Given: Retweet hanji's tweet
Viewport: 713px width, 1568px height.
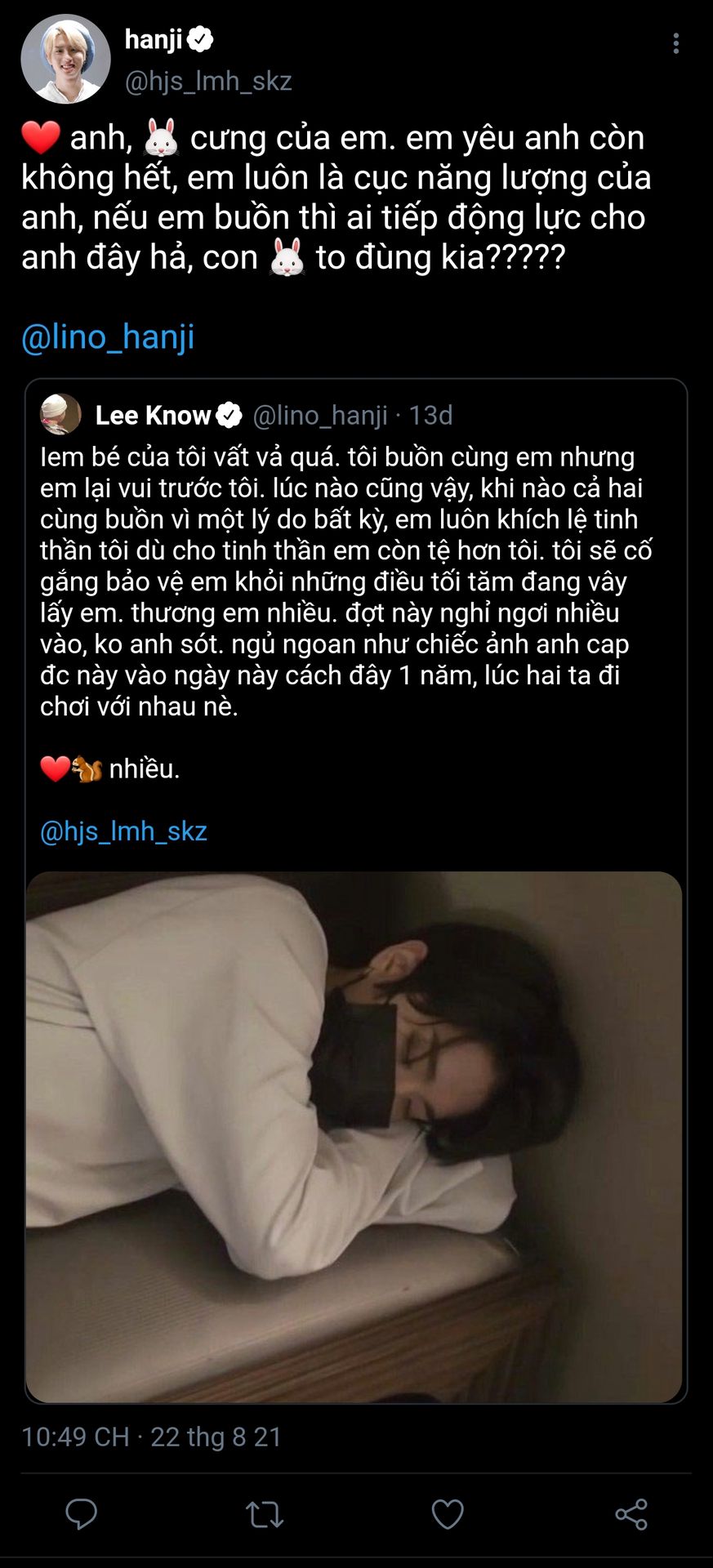Looking at the screenshot, I should pos(265,1514).
